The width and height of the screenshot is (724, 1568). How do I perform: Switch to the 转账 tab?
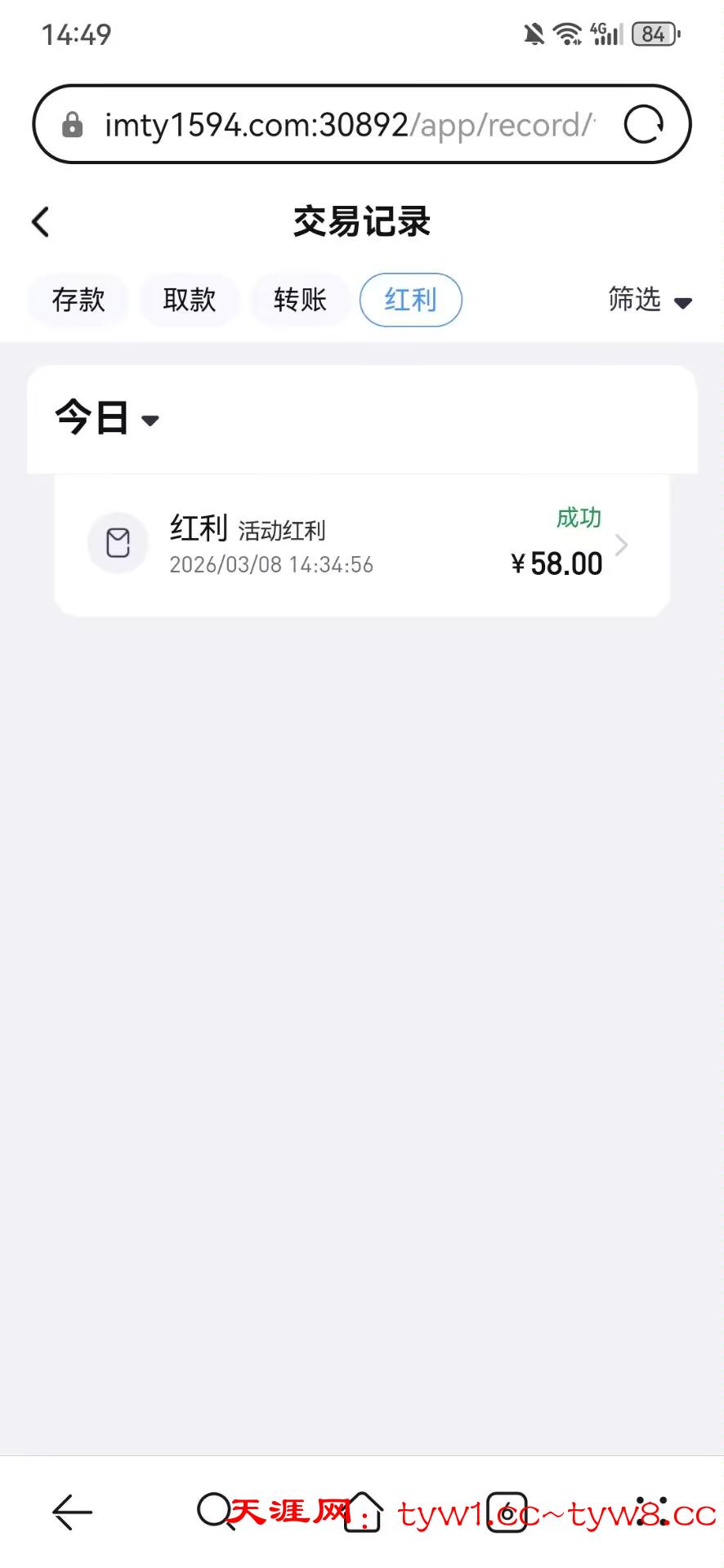300,300
